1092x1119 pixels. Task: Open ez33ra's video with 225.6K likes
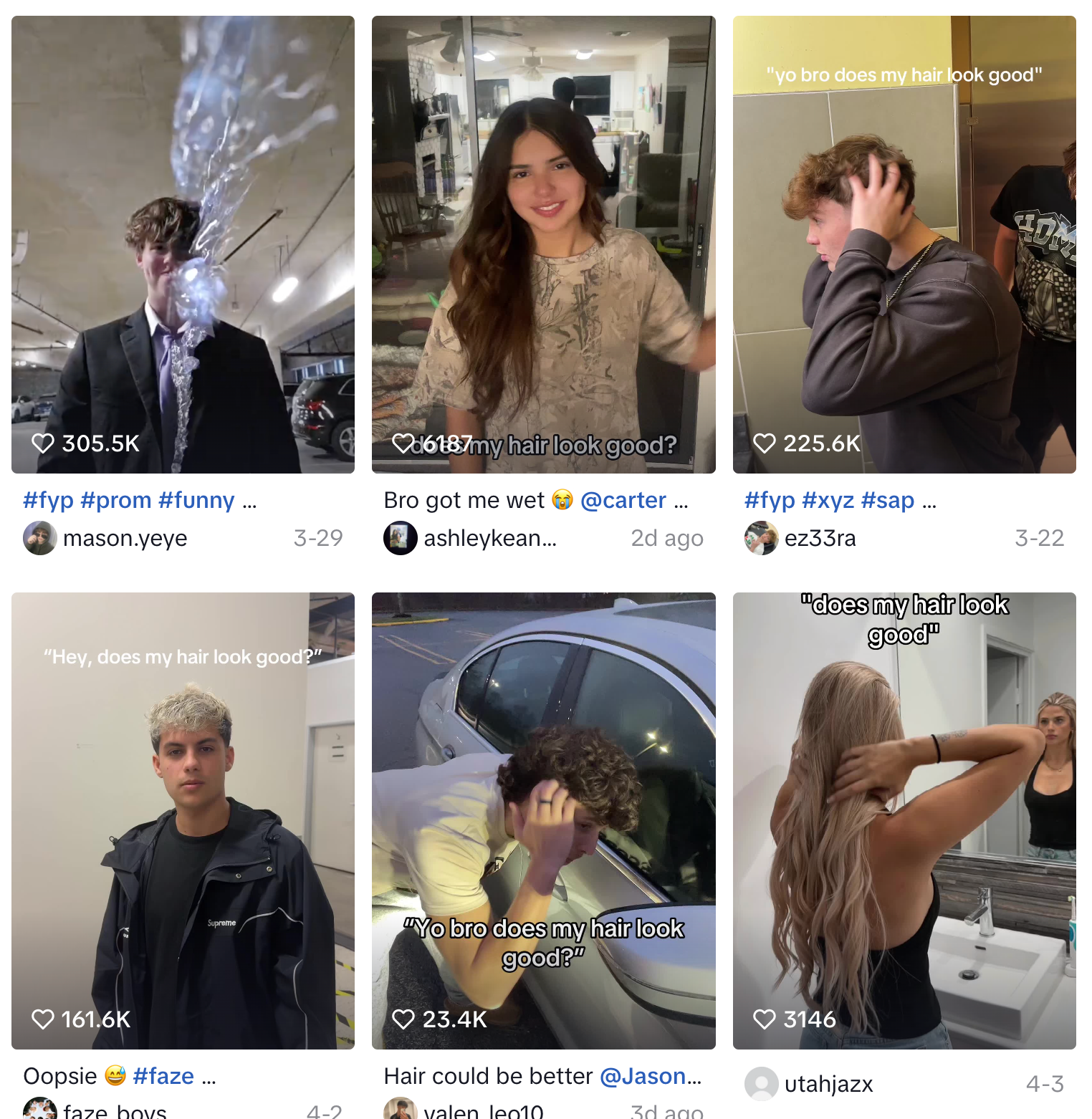tap(904, 244)
